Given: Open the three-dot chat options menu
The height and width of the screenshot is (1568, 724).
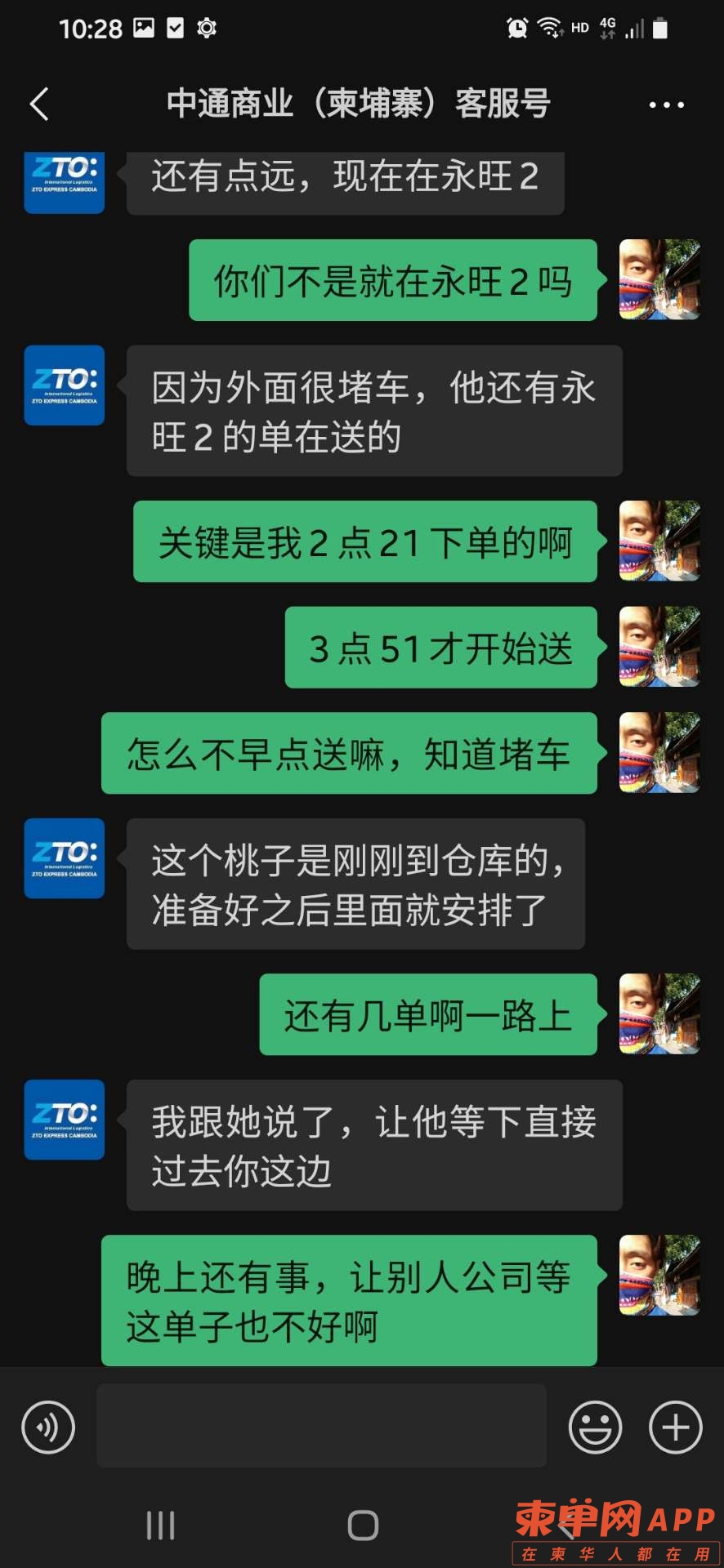Looking at the screenshot, I should pos(666,105).
